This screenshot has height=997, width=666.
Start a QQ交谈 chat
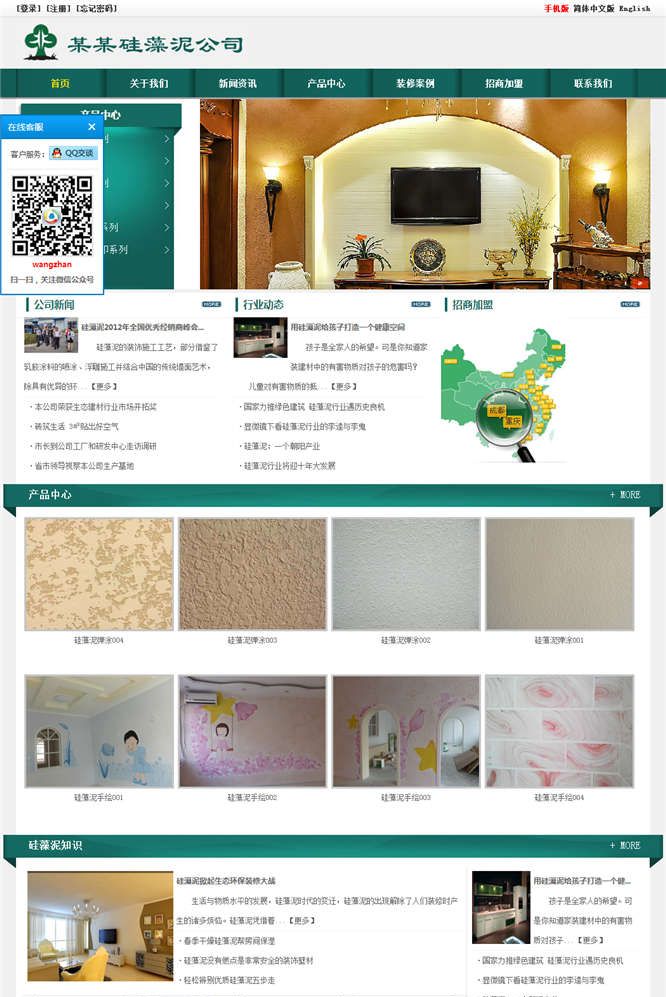[x=72, y=153]
